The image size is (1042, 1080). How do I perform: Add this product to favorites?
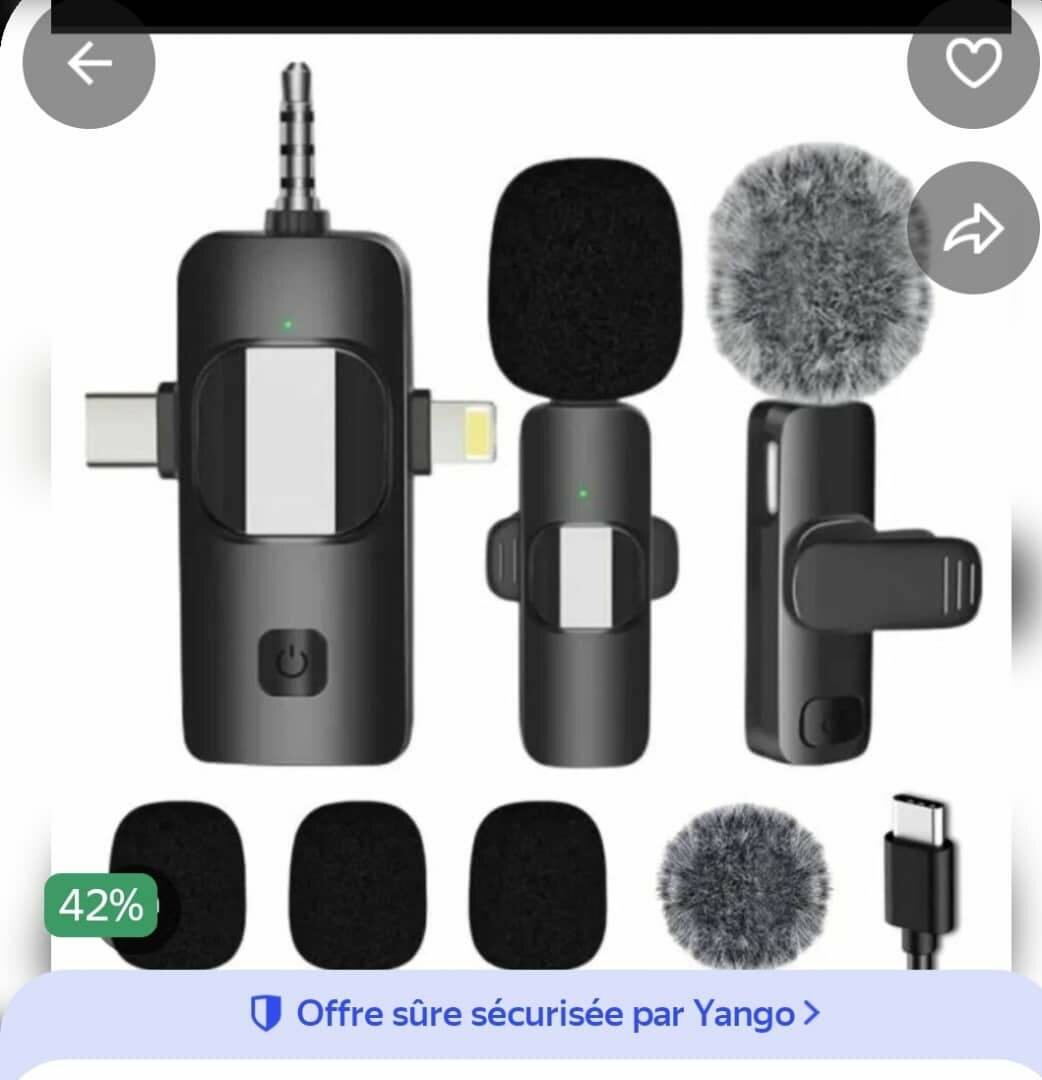pos(972,64)
